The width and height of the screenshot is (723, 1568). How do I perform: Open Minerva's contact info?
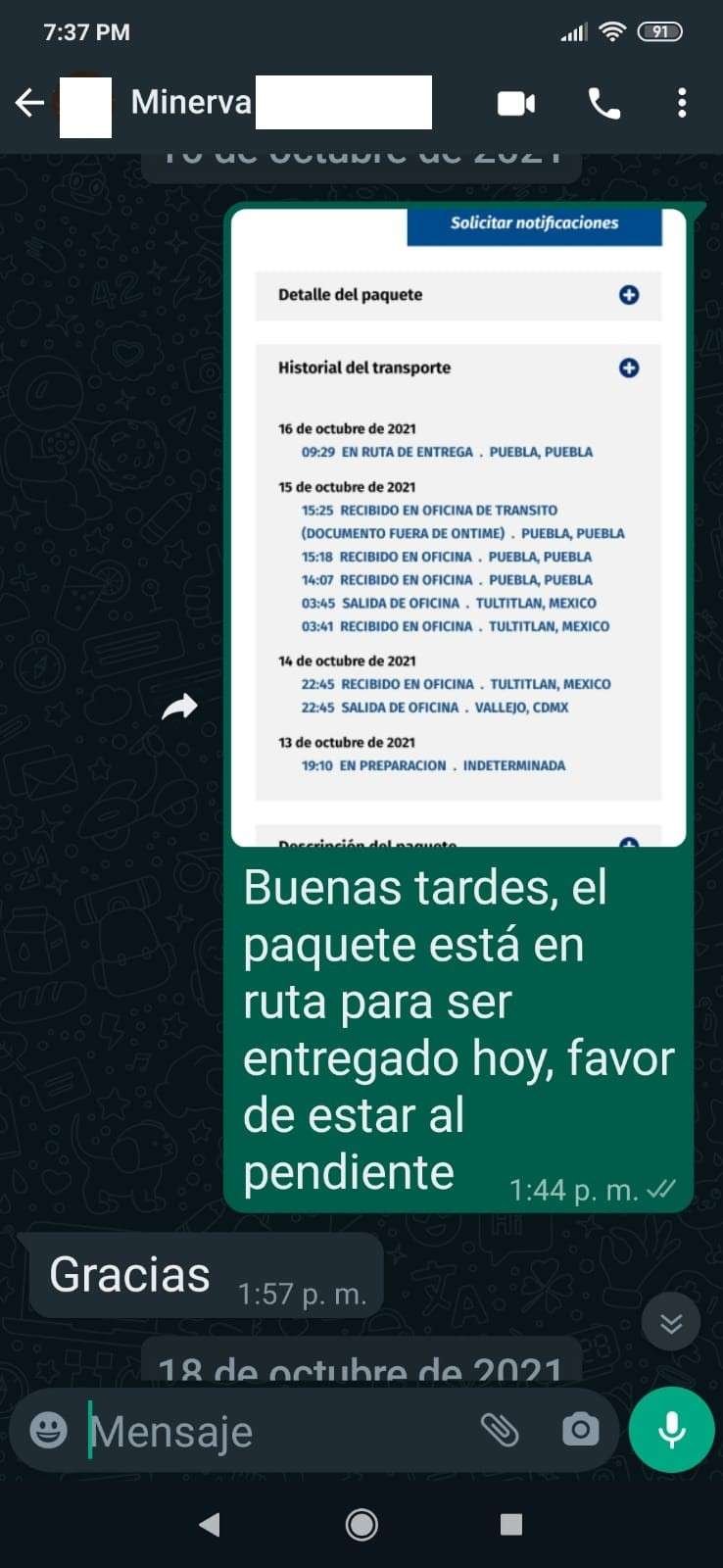click(191, 103)
